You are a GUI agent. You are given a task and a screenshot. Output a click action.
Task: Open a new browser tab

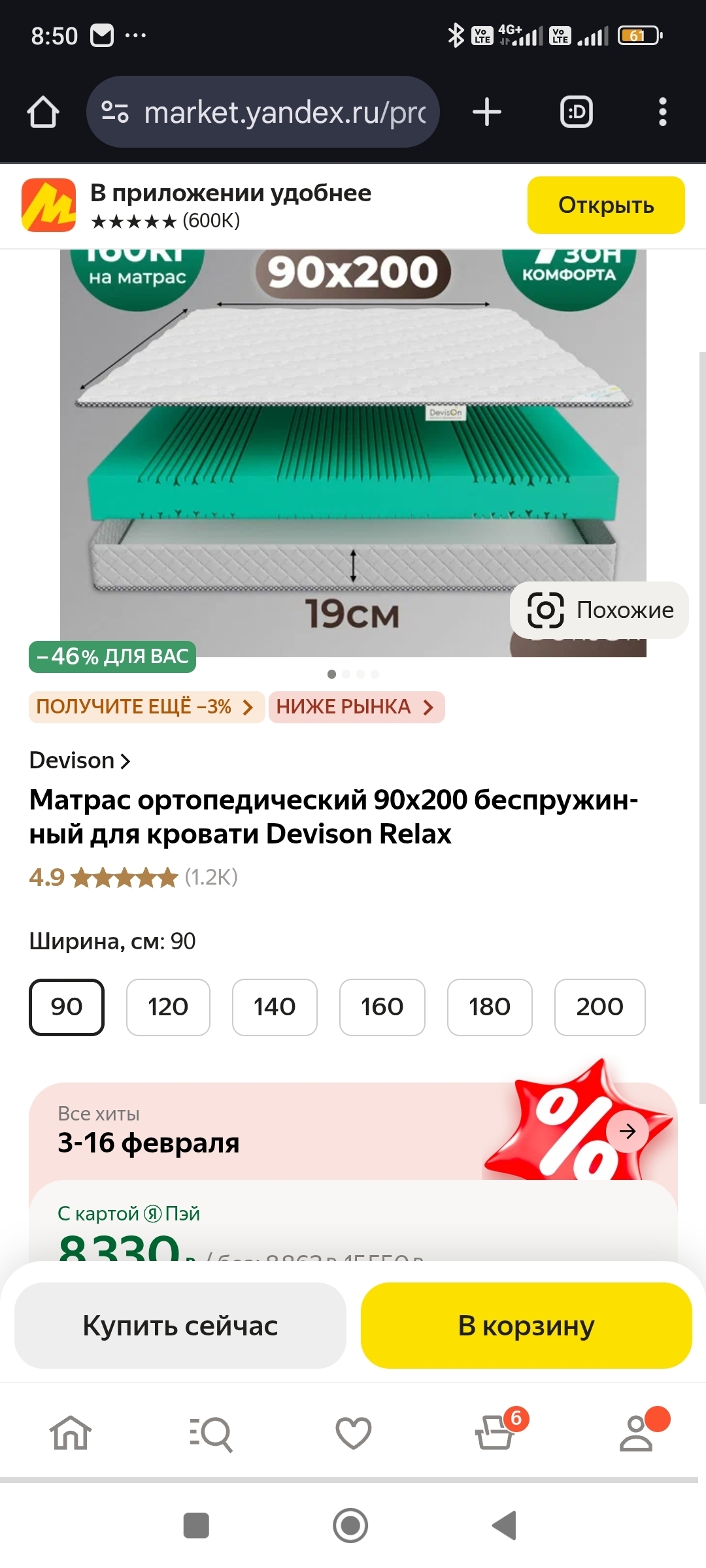(486, 112)
